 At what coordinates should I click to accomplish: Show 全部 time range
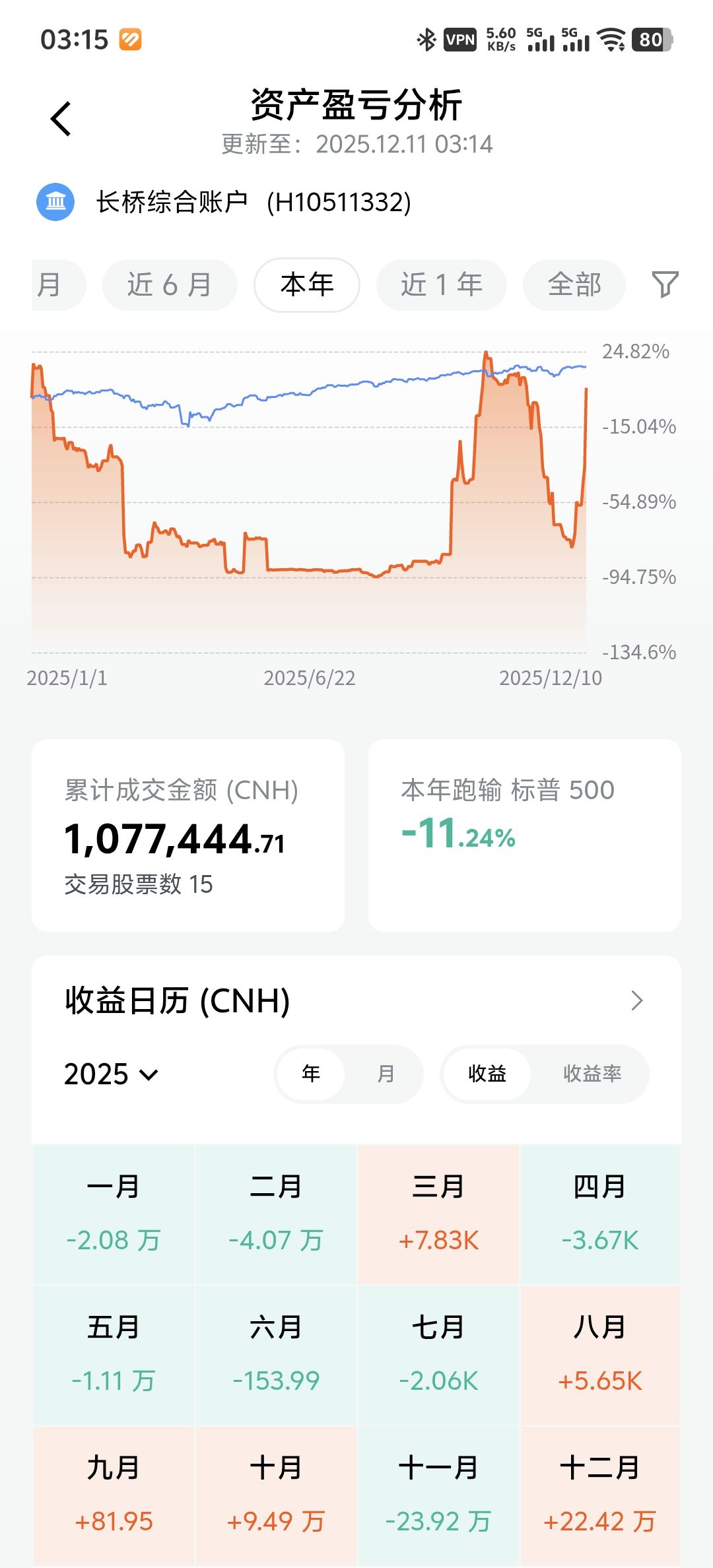point(574,284)
